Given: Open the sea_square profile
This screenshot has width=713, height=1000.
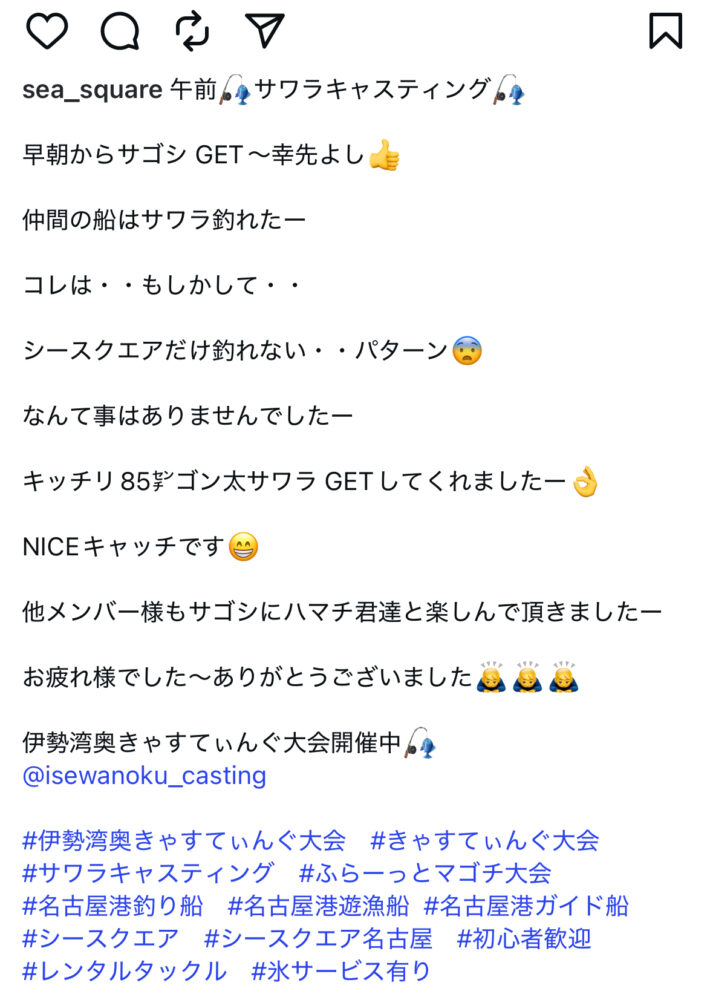Looking at the screenshot, I should point(92,90).
